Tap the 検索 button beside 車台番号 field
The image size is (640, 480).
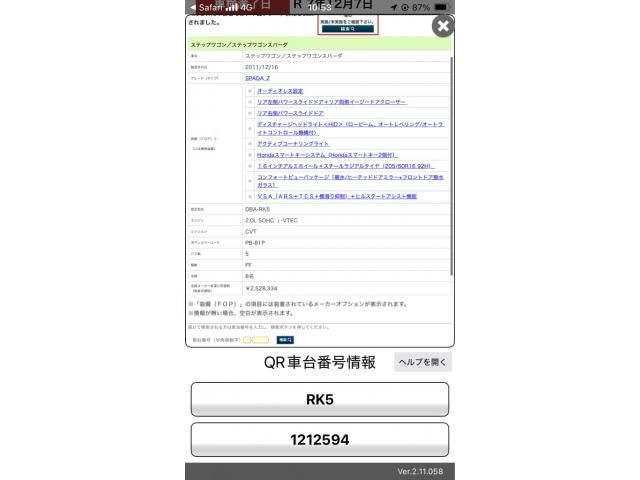pyautogui.click(x=285, y=340)
